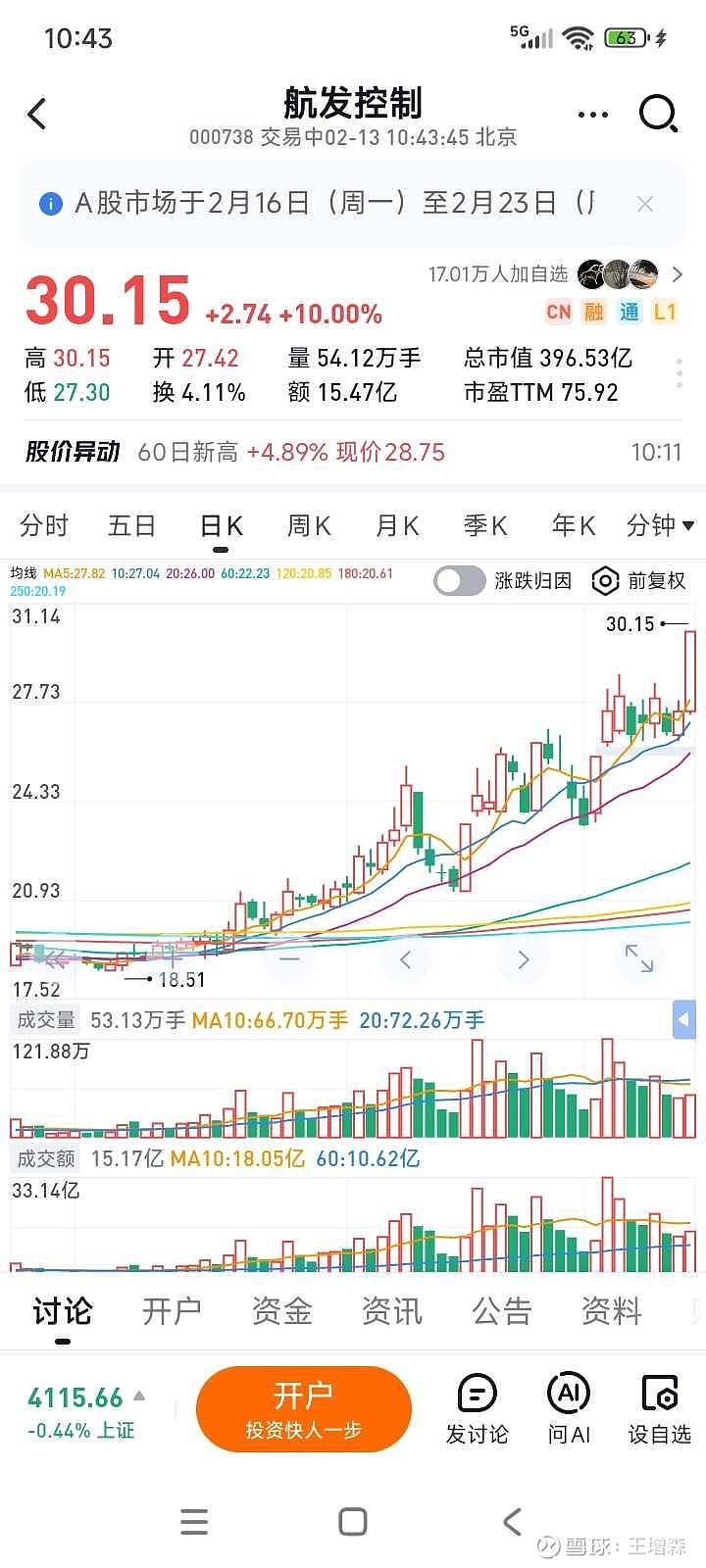Open the 资金 tab
This screenshot has width=706, height=1568.
tap(281, 1311)
